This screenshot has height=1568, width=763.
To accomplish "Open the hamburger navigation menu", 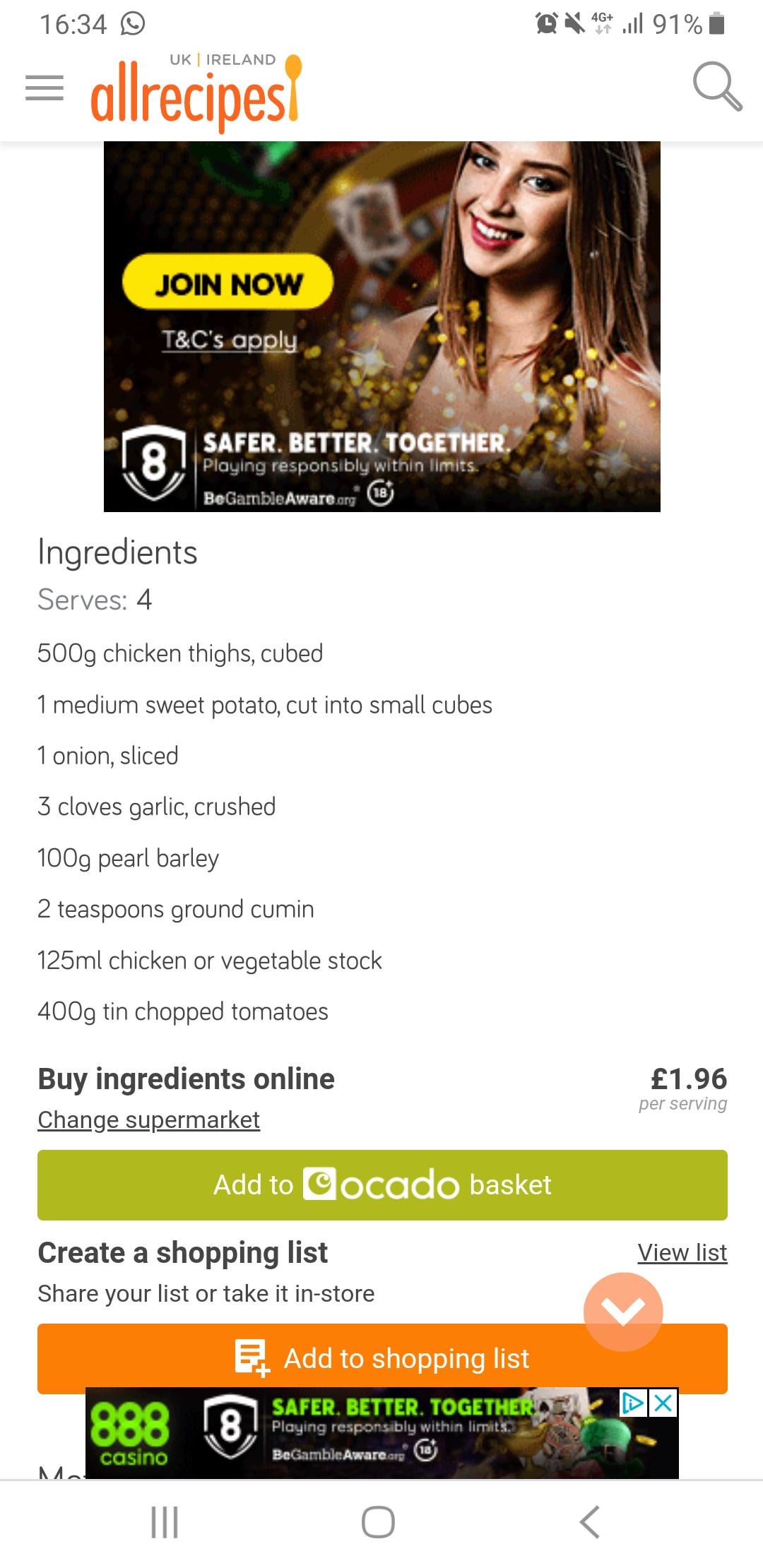I will 44,88.
